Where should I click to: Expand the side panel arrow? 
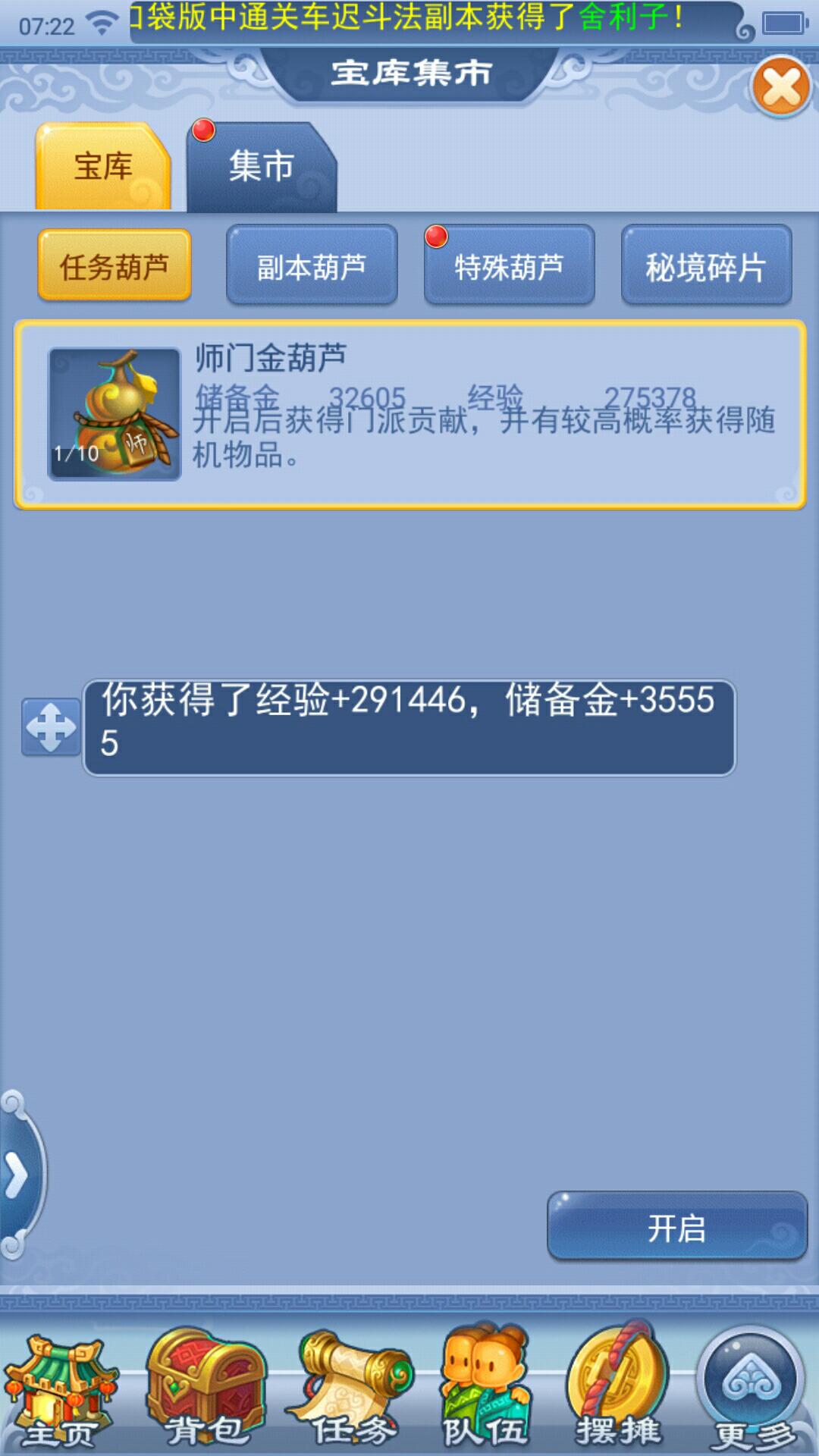(17, 1175)
